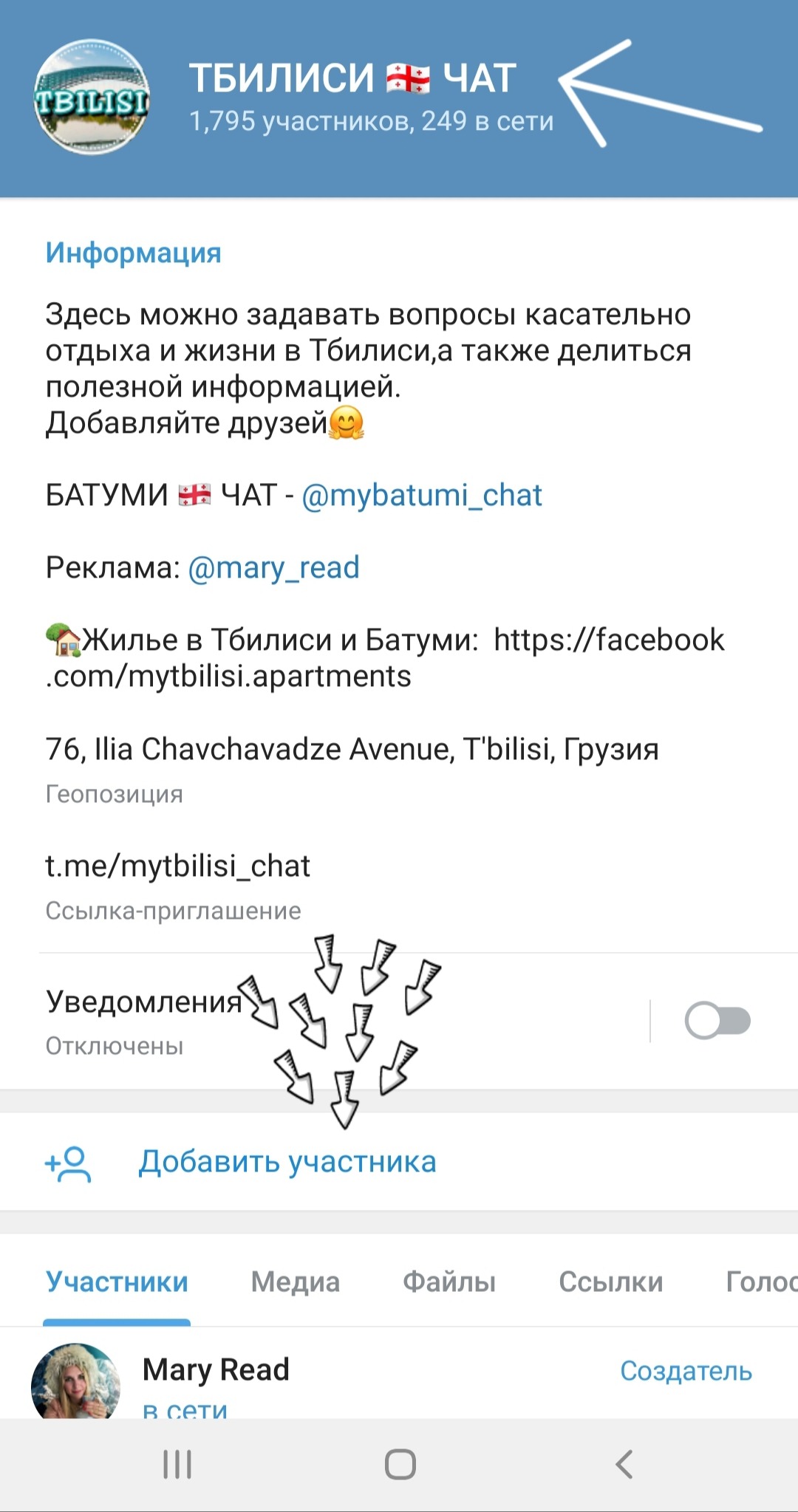798x1512 pixels.
Task: Switch to the Медиа tab
Action: coord(295,1282)
